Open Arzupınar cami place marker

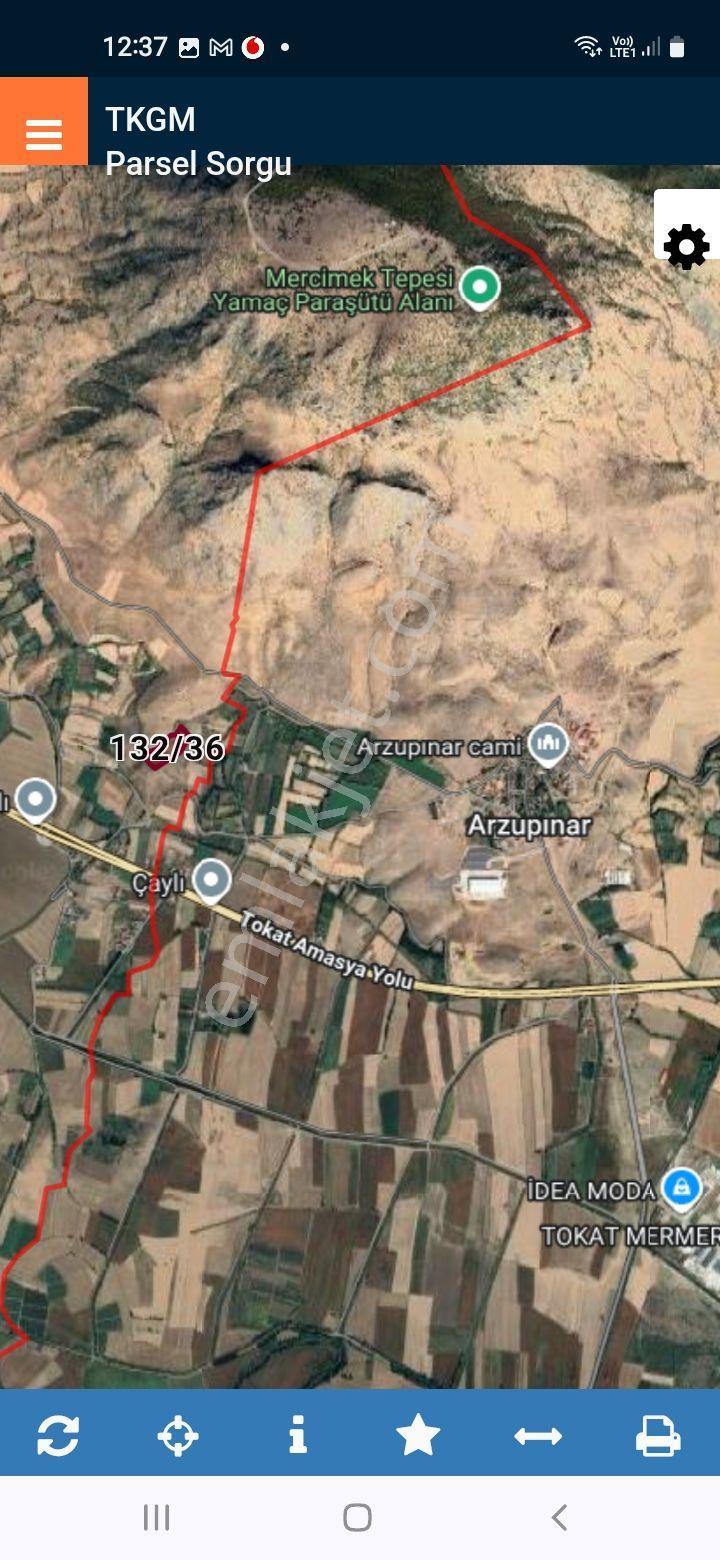coord(547,743)
